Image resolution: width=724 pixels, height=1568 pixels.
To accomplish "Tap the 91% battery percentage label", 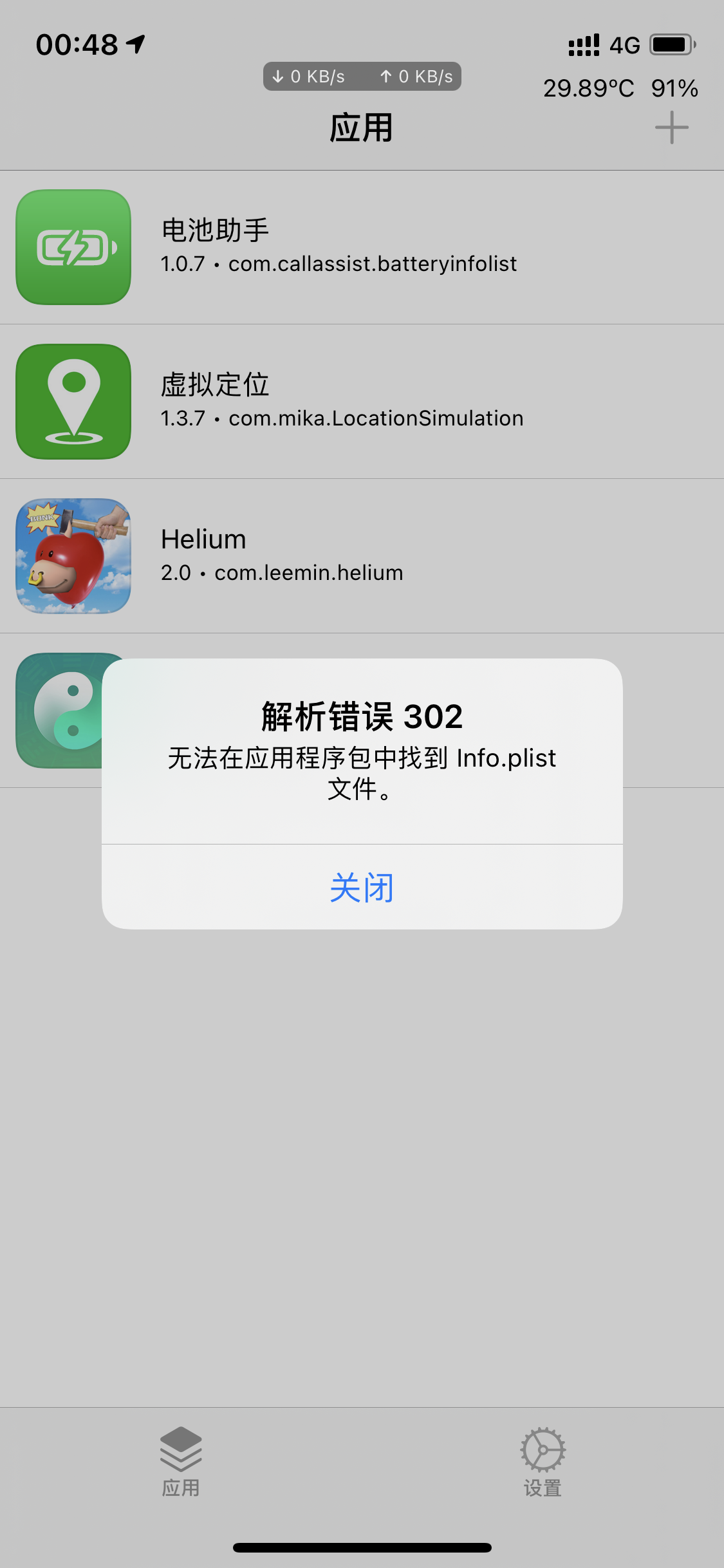I will pyautogui.click(x=674, y=89).
